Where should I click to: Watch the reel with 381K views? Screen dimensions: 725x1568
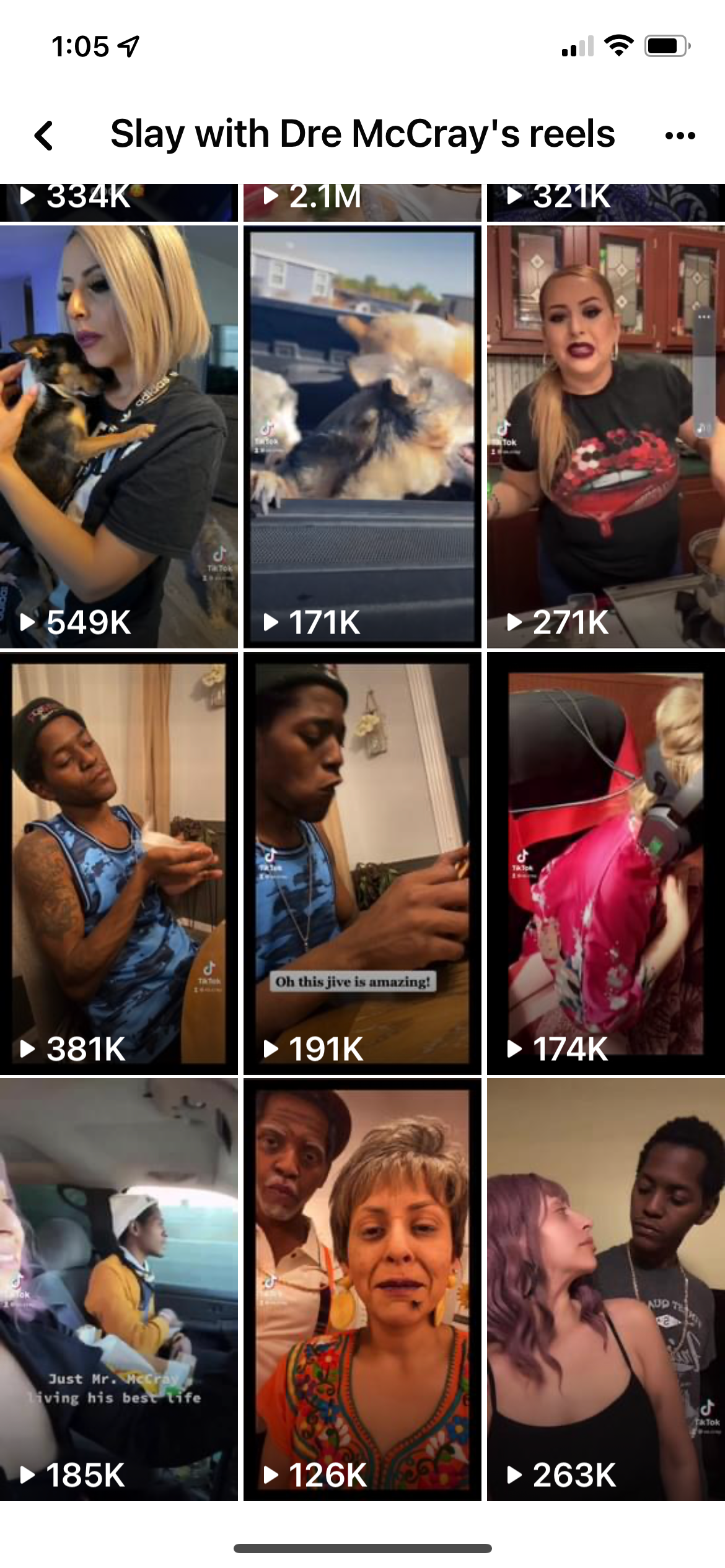click(x=118, y=863)
